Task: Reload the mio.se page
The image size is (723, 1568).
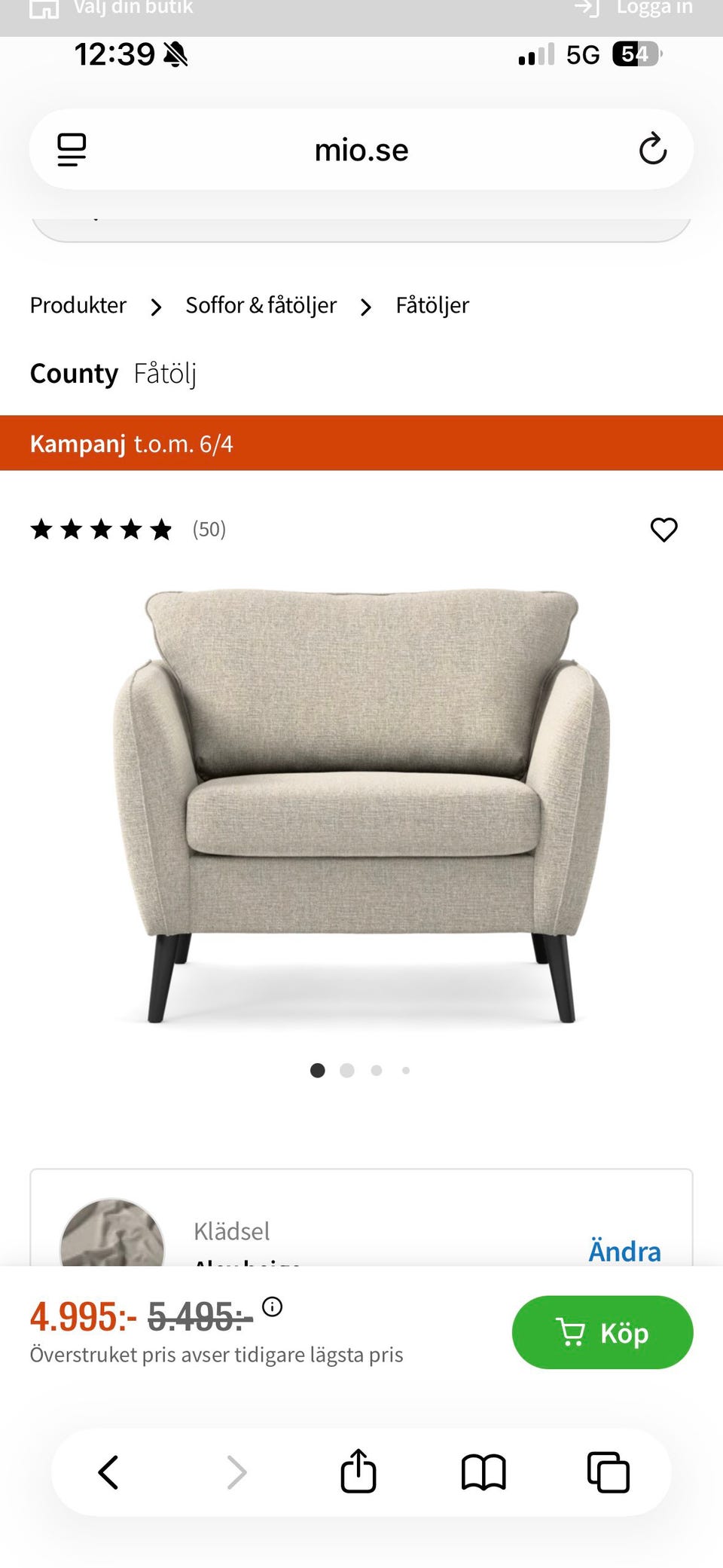Action: tap(652, 149)
